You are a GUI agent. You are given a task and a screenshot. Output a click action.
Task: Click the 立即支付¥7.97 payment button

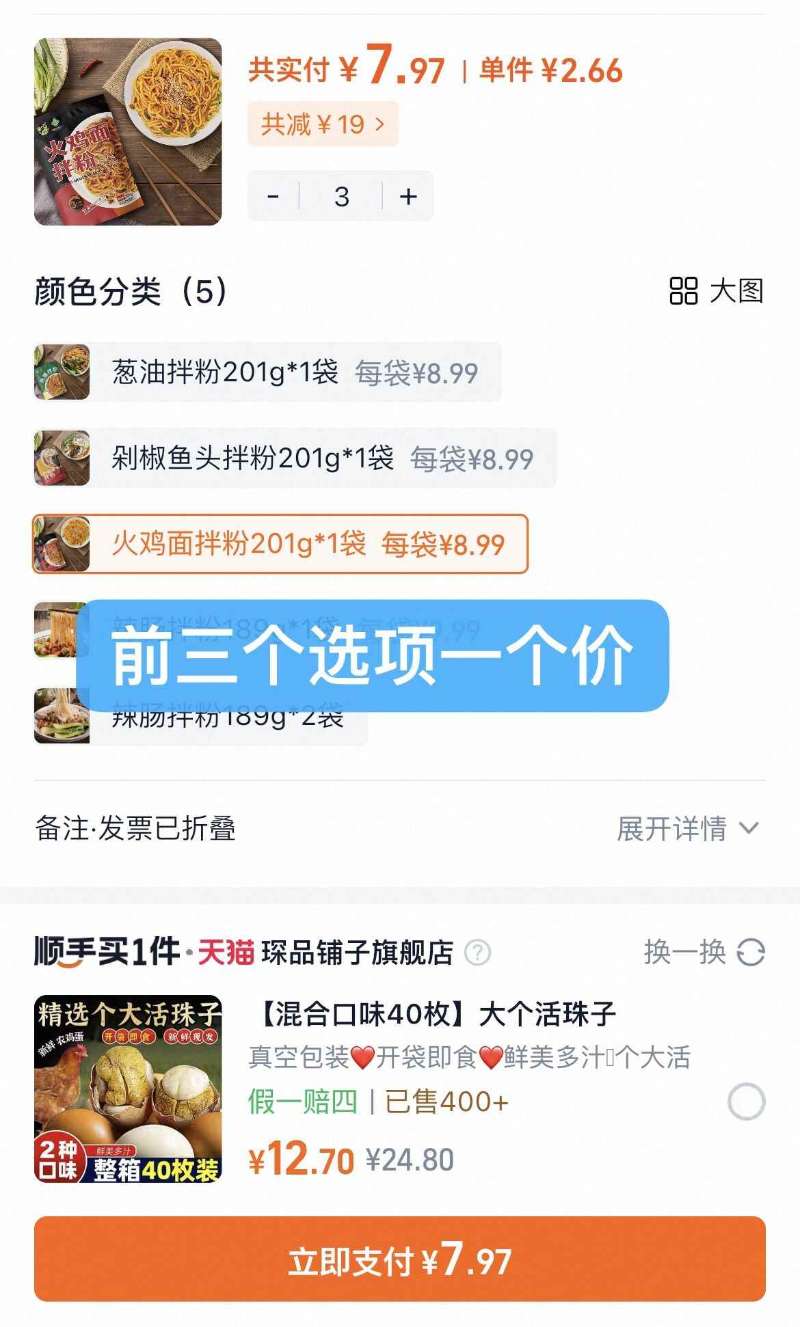click(x=400, y=1261)
